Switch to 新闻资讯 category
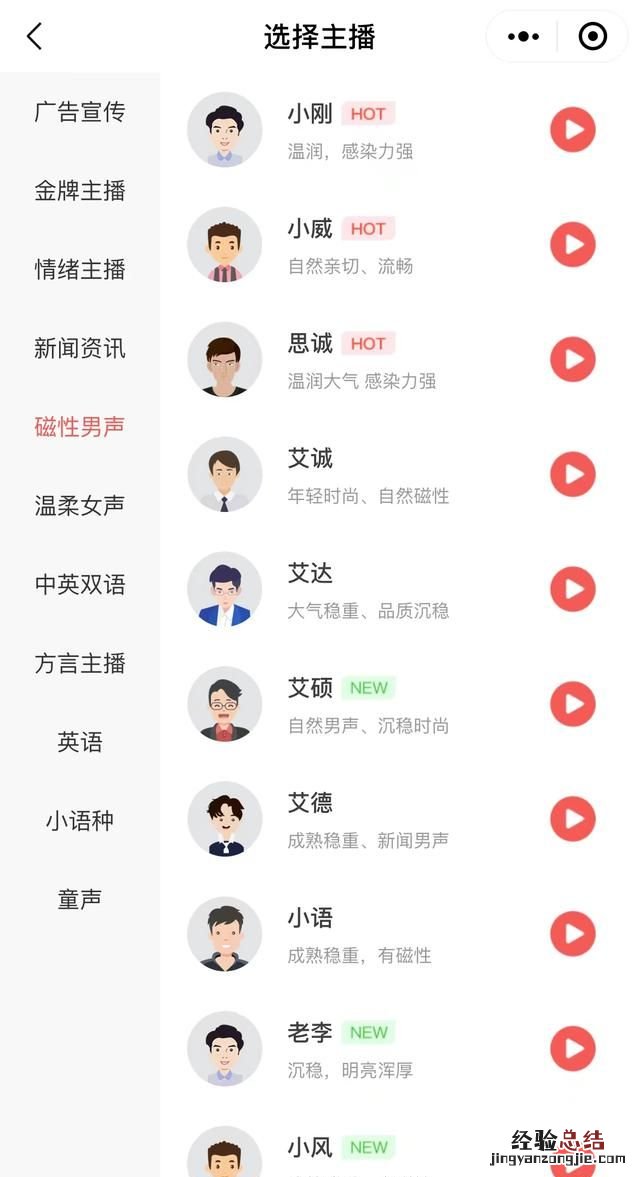This screenshot has width=640, height=1177. (80, 349)
